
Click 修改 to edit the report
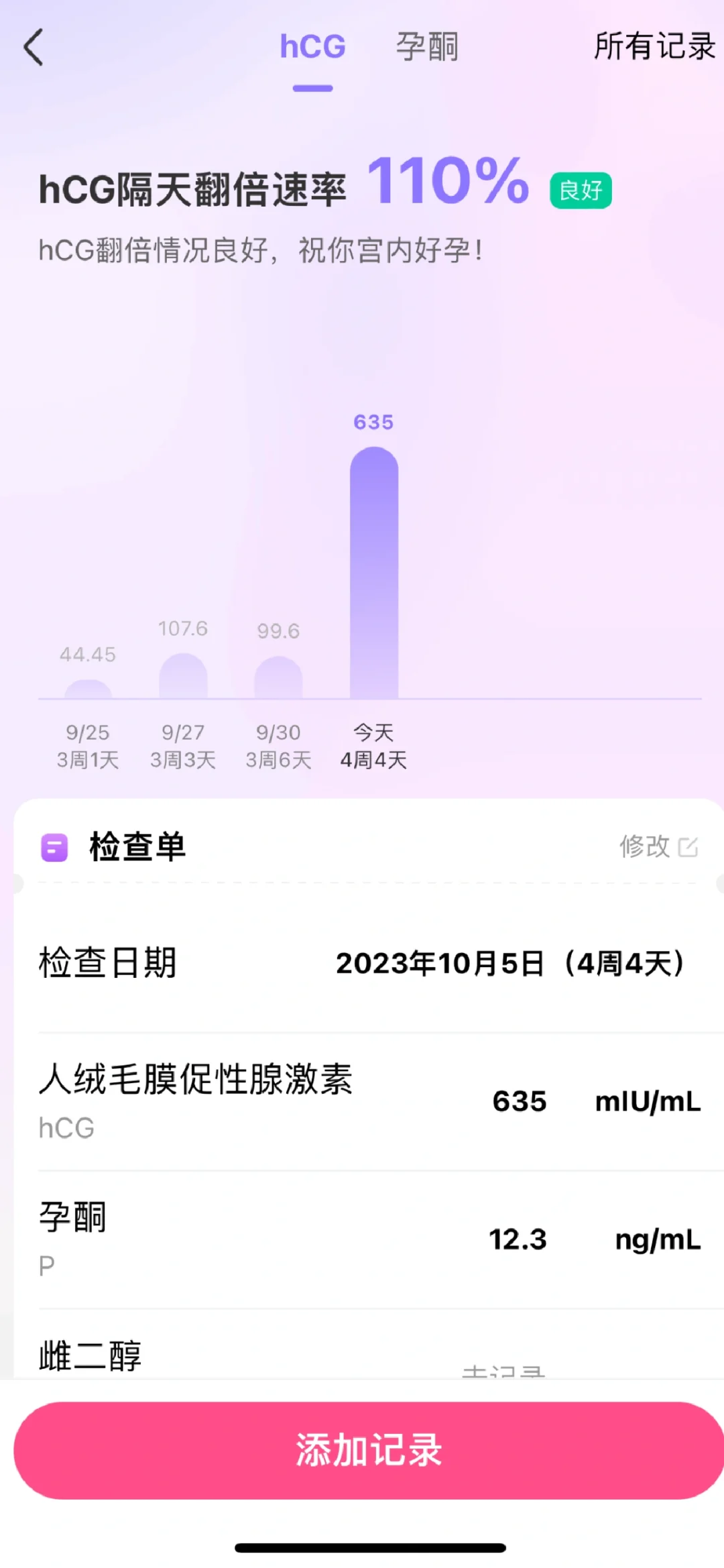tap(646, 847)
